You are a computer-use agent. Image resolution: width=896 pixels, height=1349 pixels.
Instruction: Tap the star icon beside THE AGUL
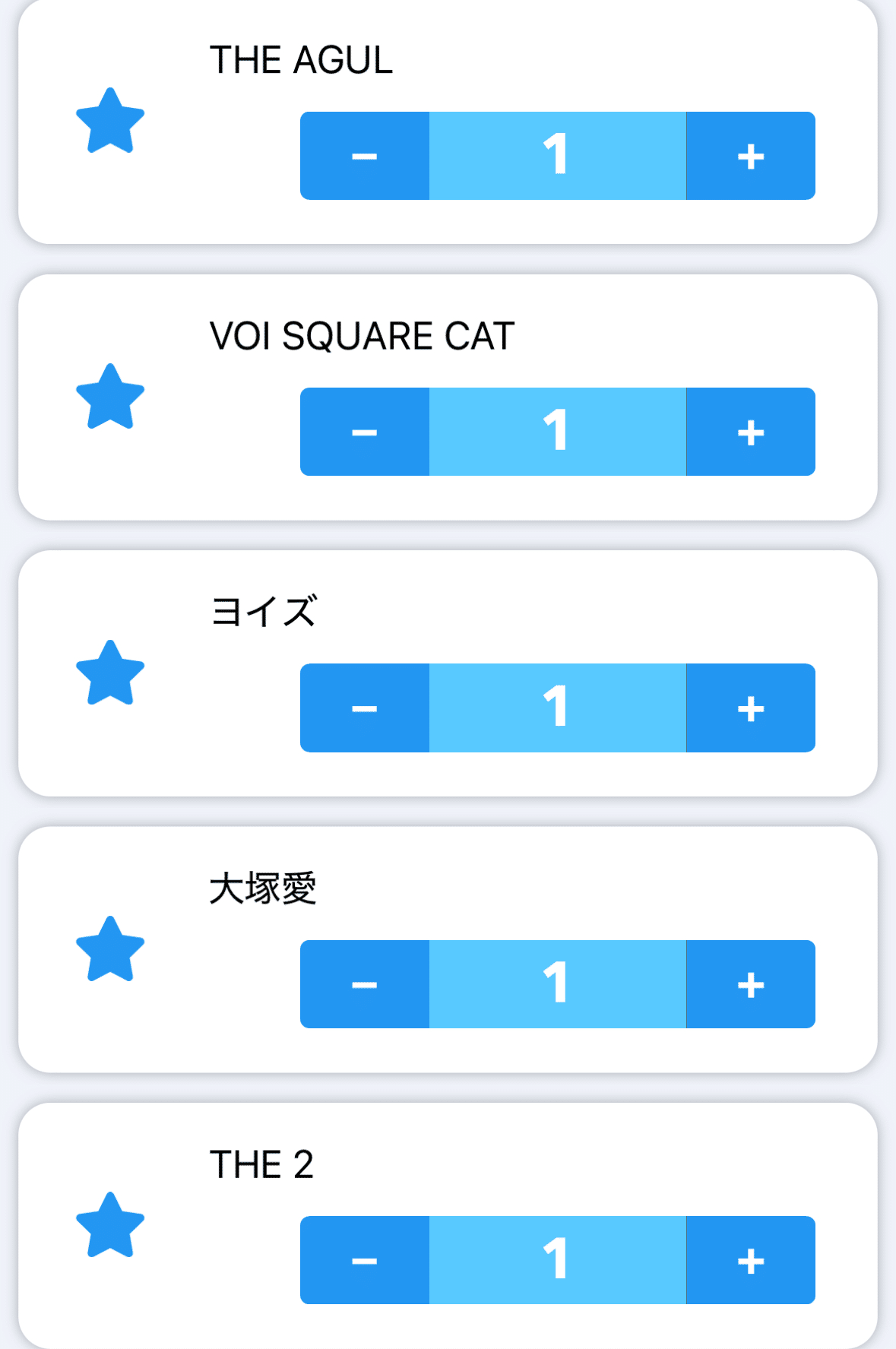pos(110,122)
